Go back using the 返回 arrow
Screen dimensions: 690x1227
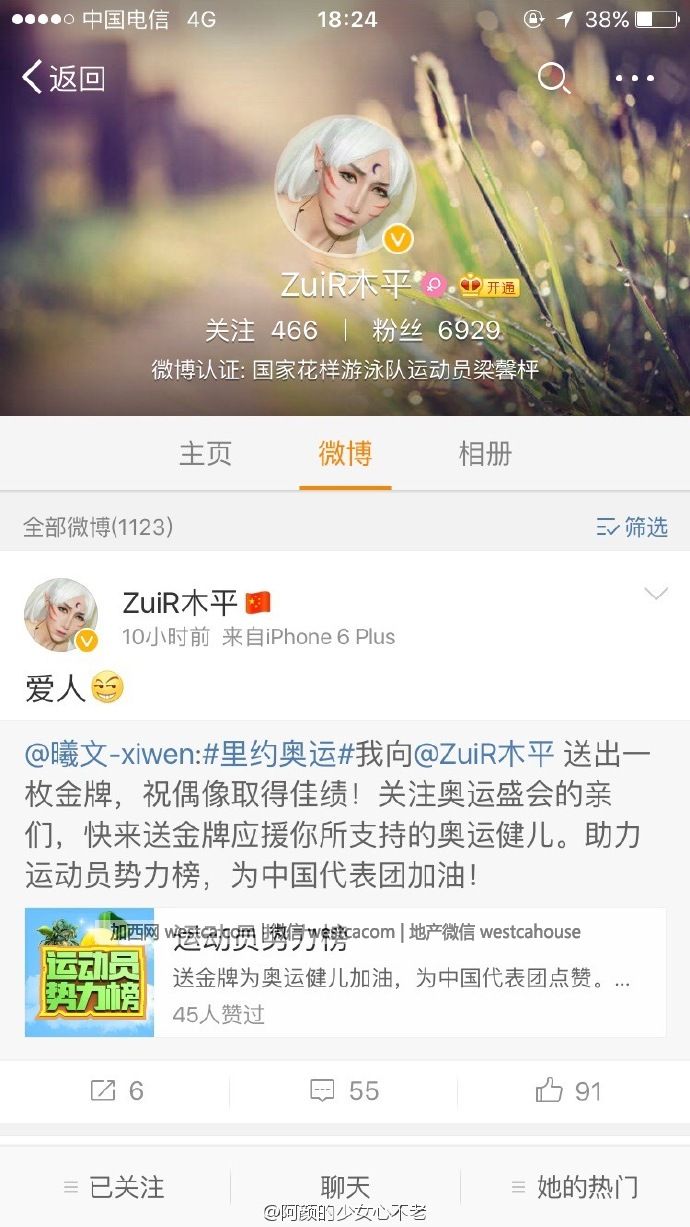(62, 78)
